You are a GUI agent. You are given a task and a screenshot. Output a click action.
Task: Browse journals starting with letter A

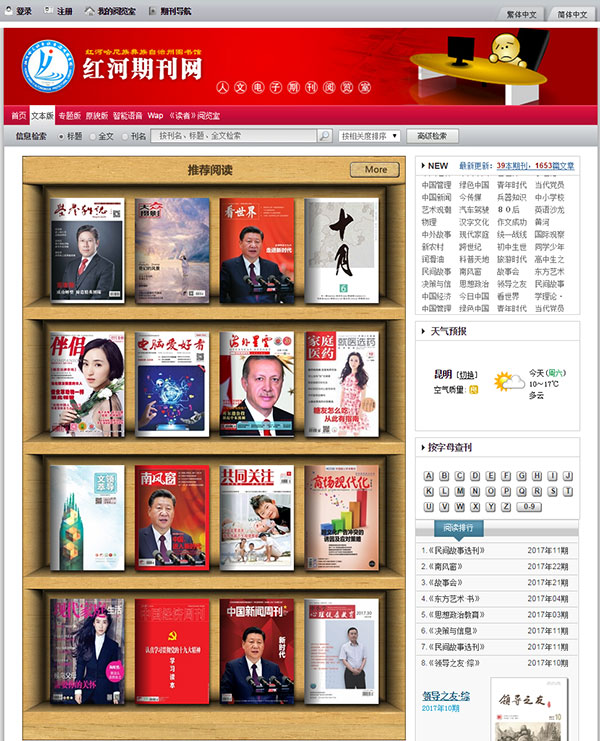[430, 476]
